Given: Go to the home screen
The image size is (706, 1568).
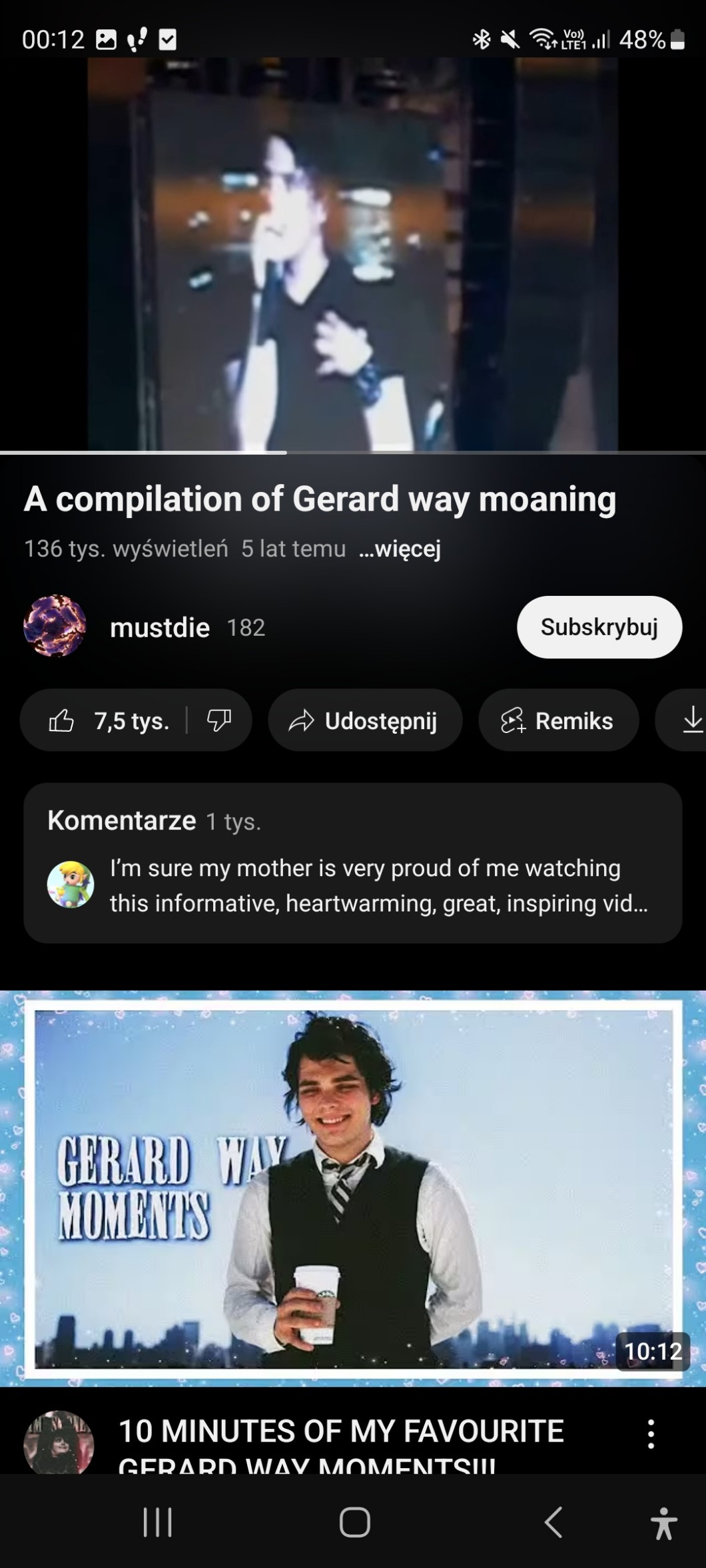Looking at the screenshot, I should click(x=354, y=1521).
